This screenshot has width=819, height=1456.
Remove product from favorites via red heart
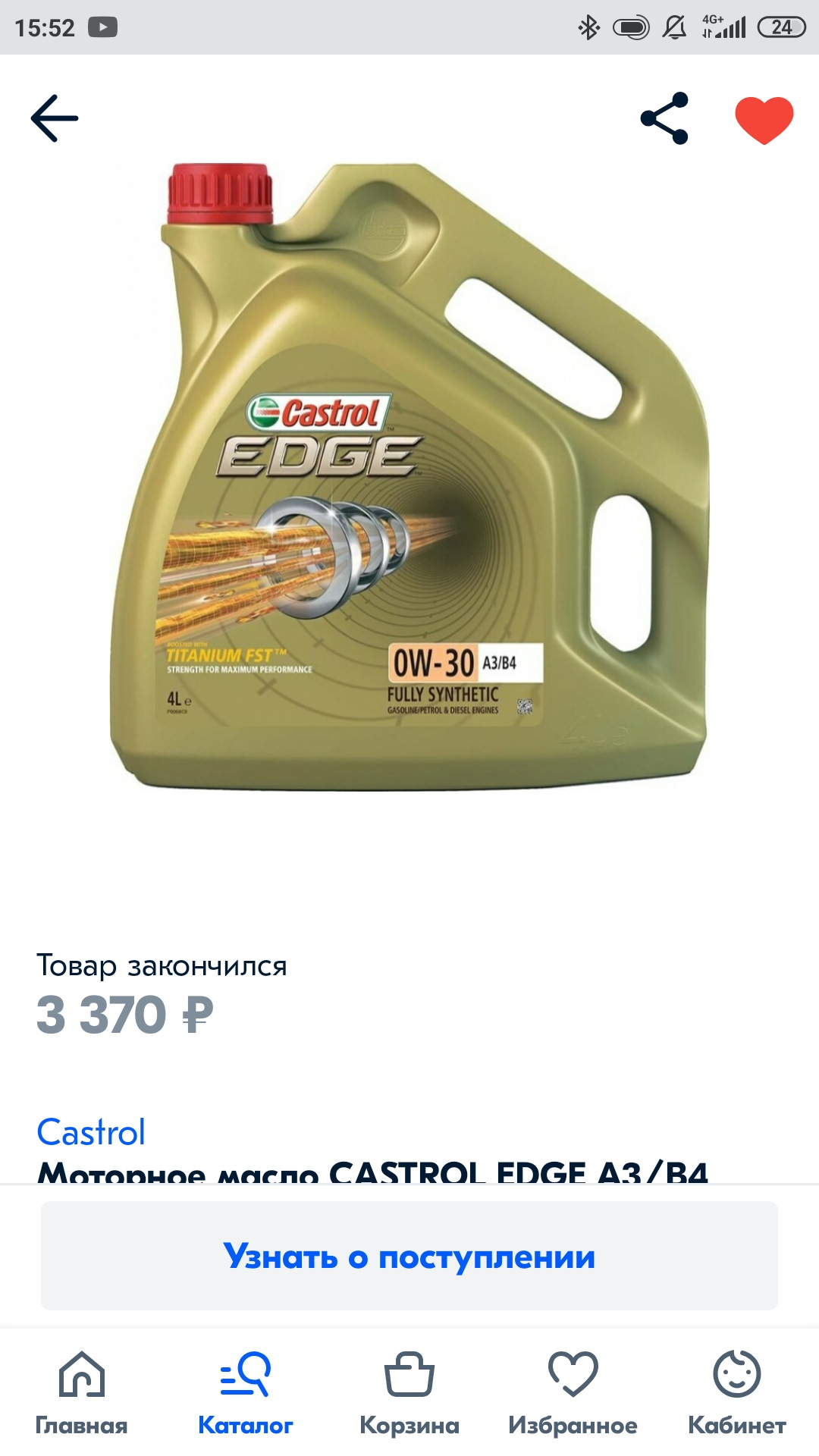pos(764,120)
